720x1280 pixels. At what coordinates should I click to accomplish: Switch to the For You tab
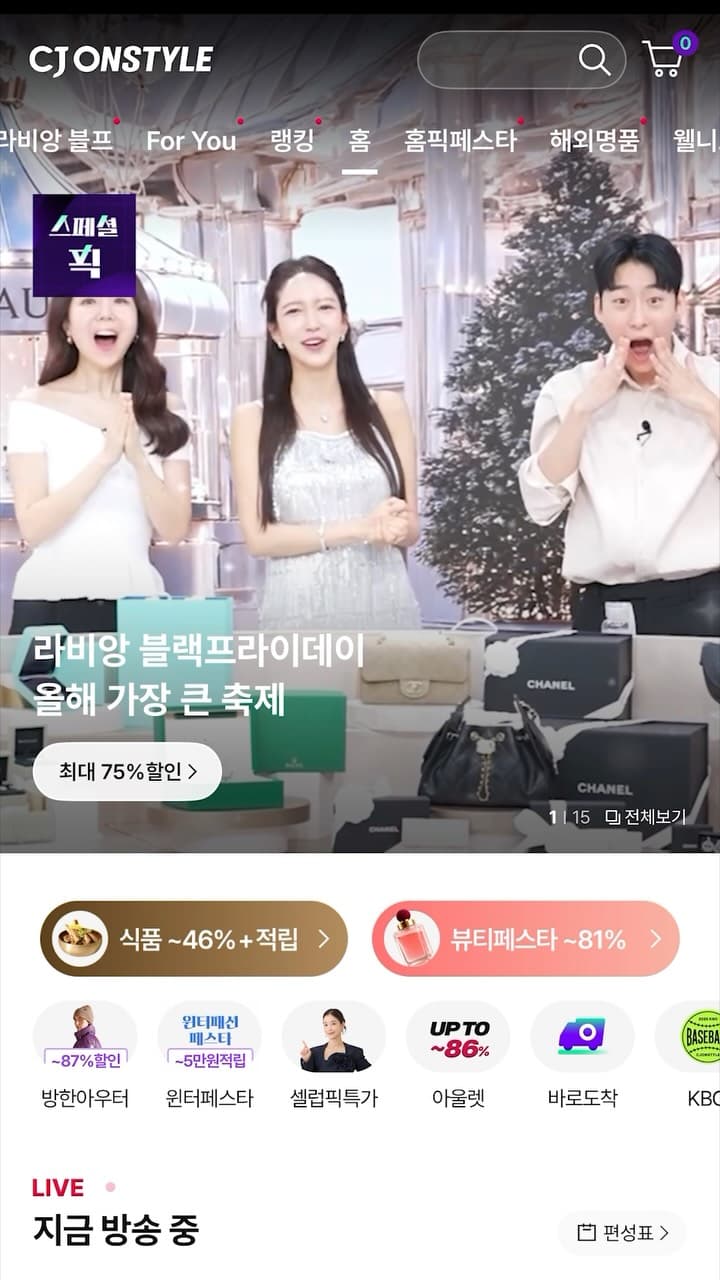point(191,141)
